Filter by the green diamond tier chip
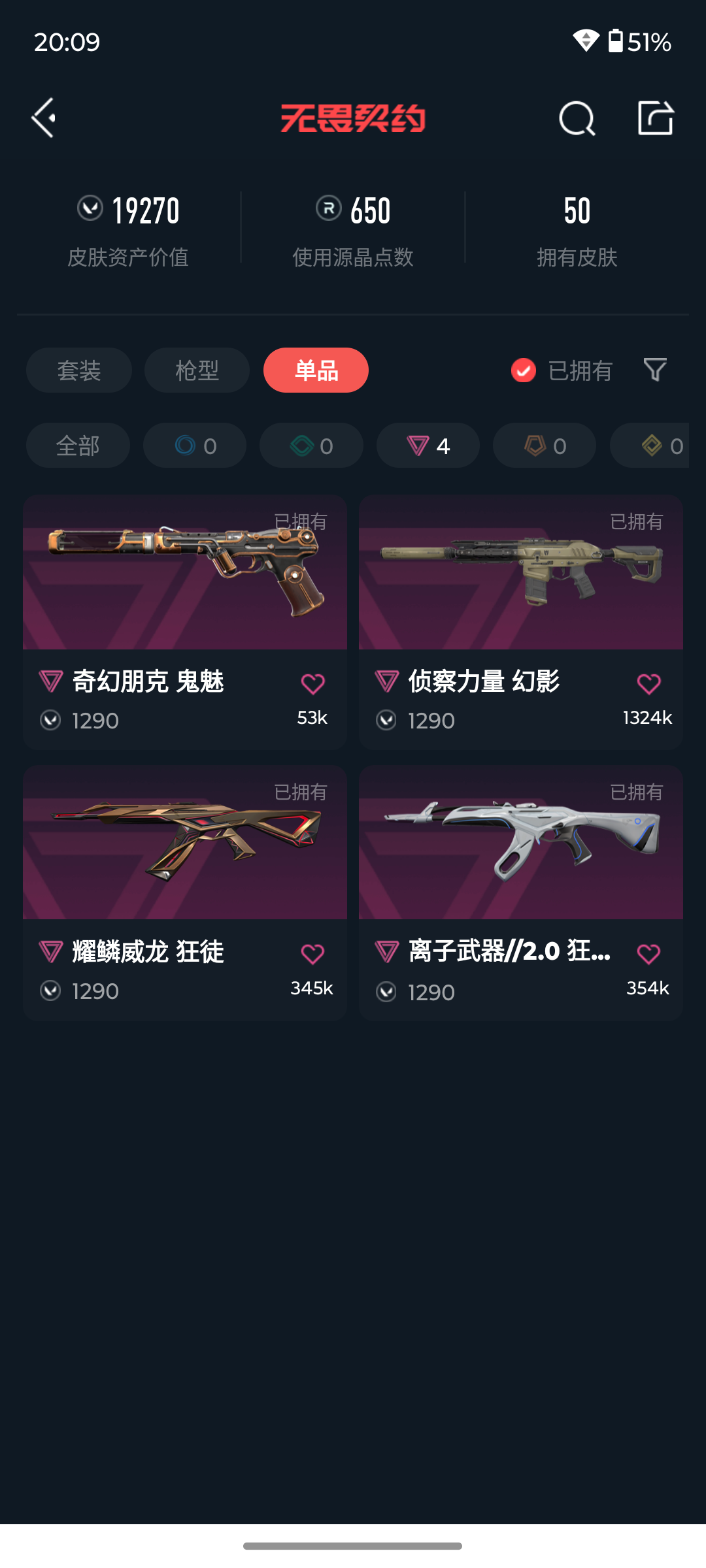Screen dimensions: 706x1568 [311, 446]
